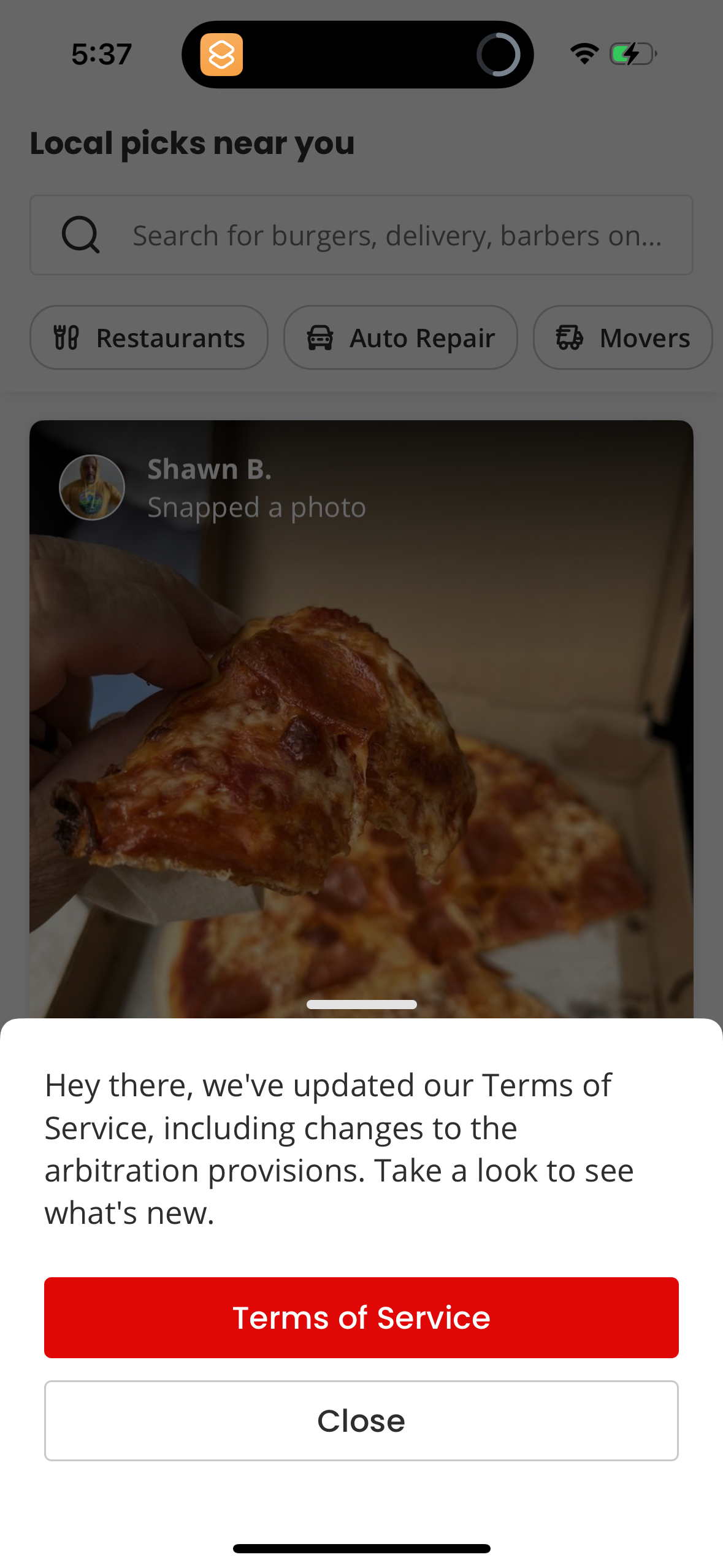Tap the battery charging indicator
This screenshot has height=1568, width=723.
631,54
